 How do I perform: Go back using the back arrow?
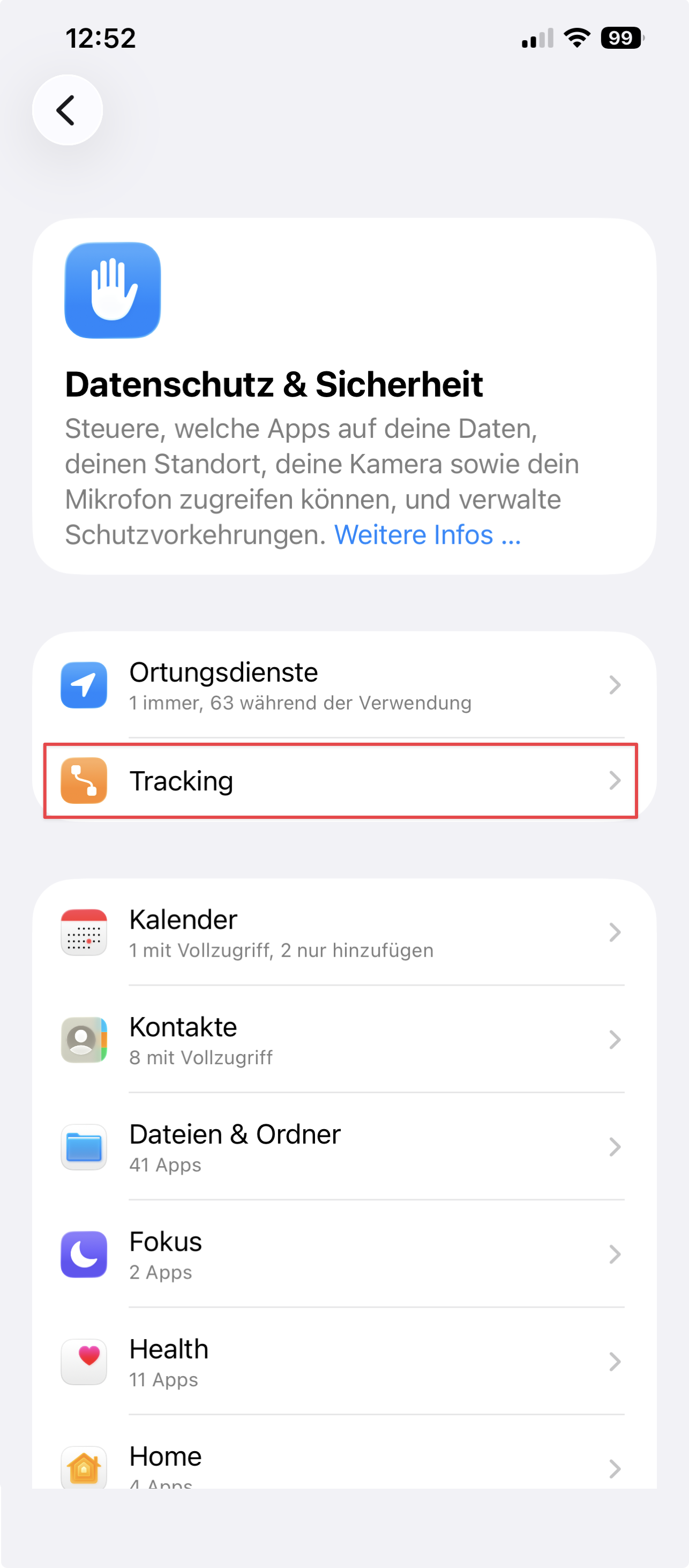pos(67,110)
